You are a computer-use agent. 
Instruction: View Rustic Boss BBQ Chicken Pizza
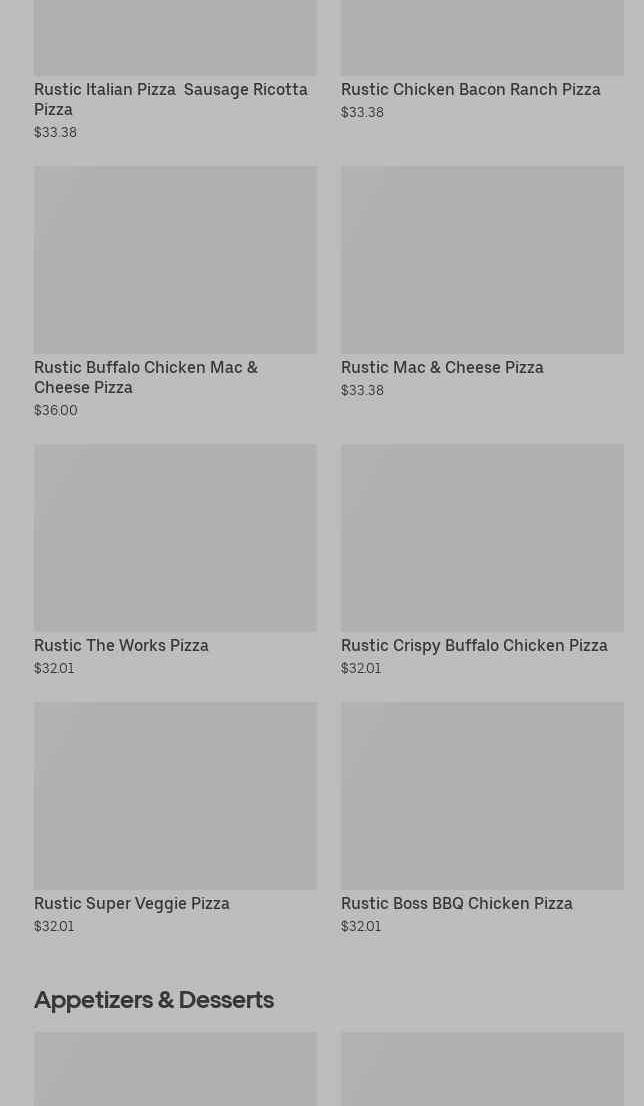(482, 818)
